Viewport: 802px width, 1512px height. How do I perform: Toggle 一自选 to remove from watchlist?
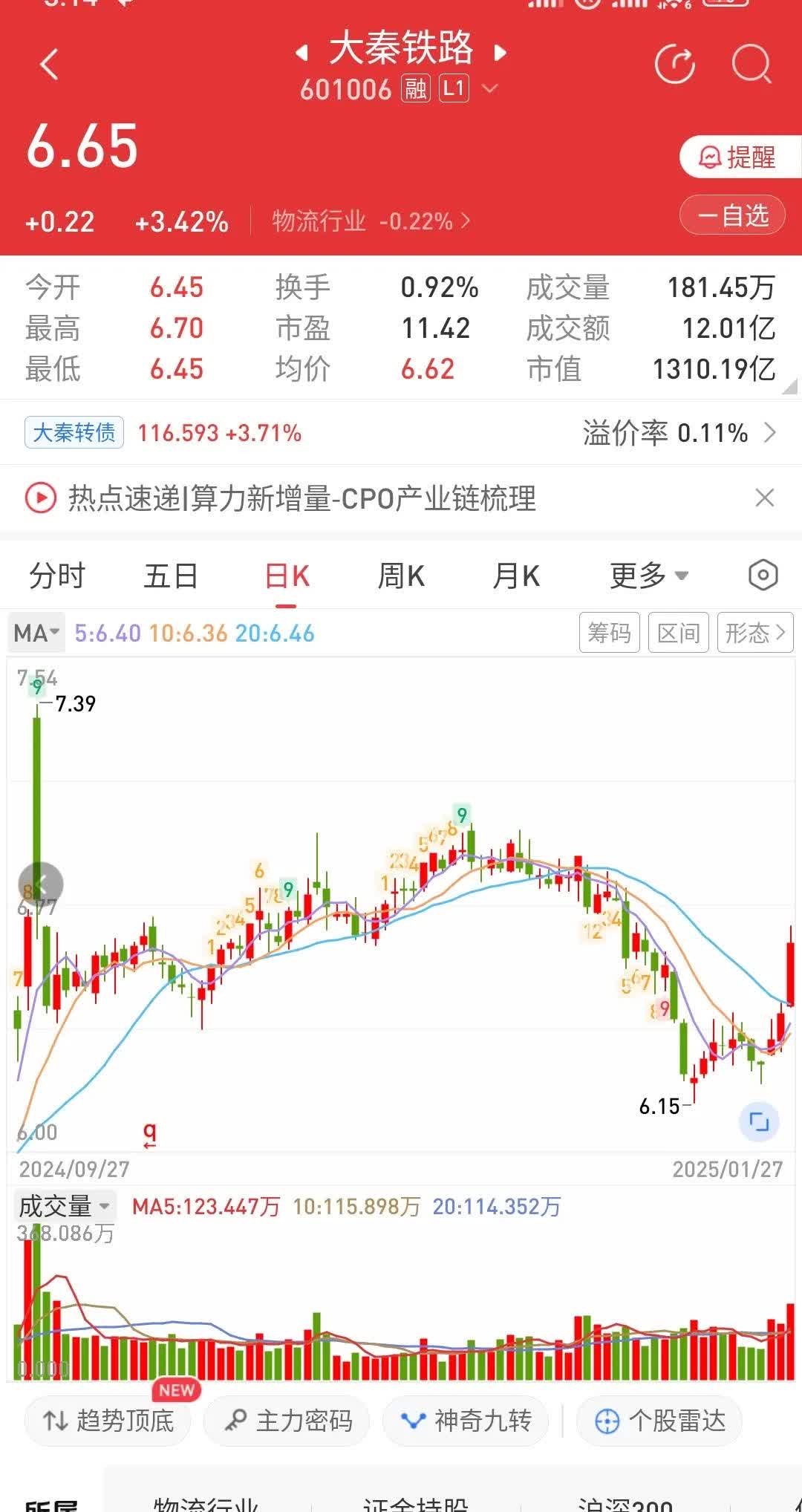coord(731,215)
